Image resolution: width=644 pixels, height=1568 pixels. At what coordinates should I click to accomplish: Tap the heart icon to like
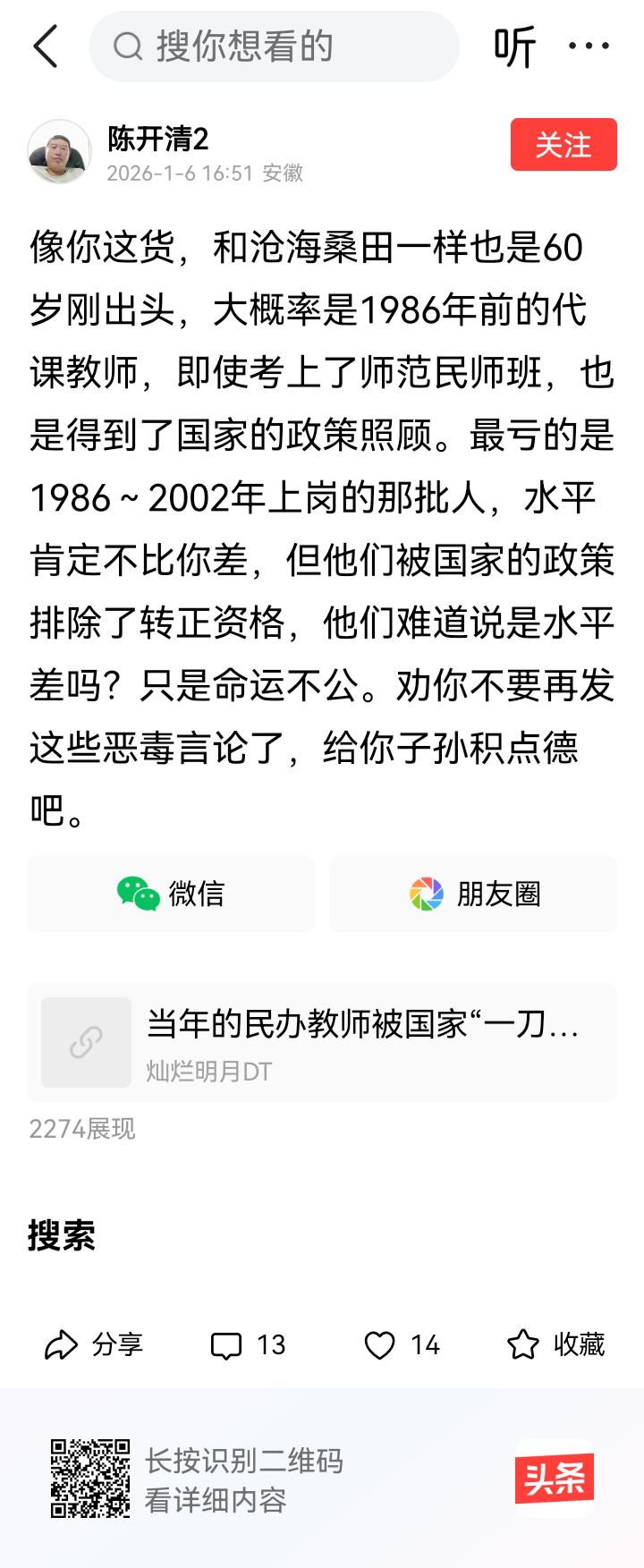pyautogui.click(x=383, y=1343)
